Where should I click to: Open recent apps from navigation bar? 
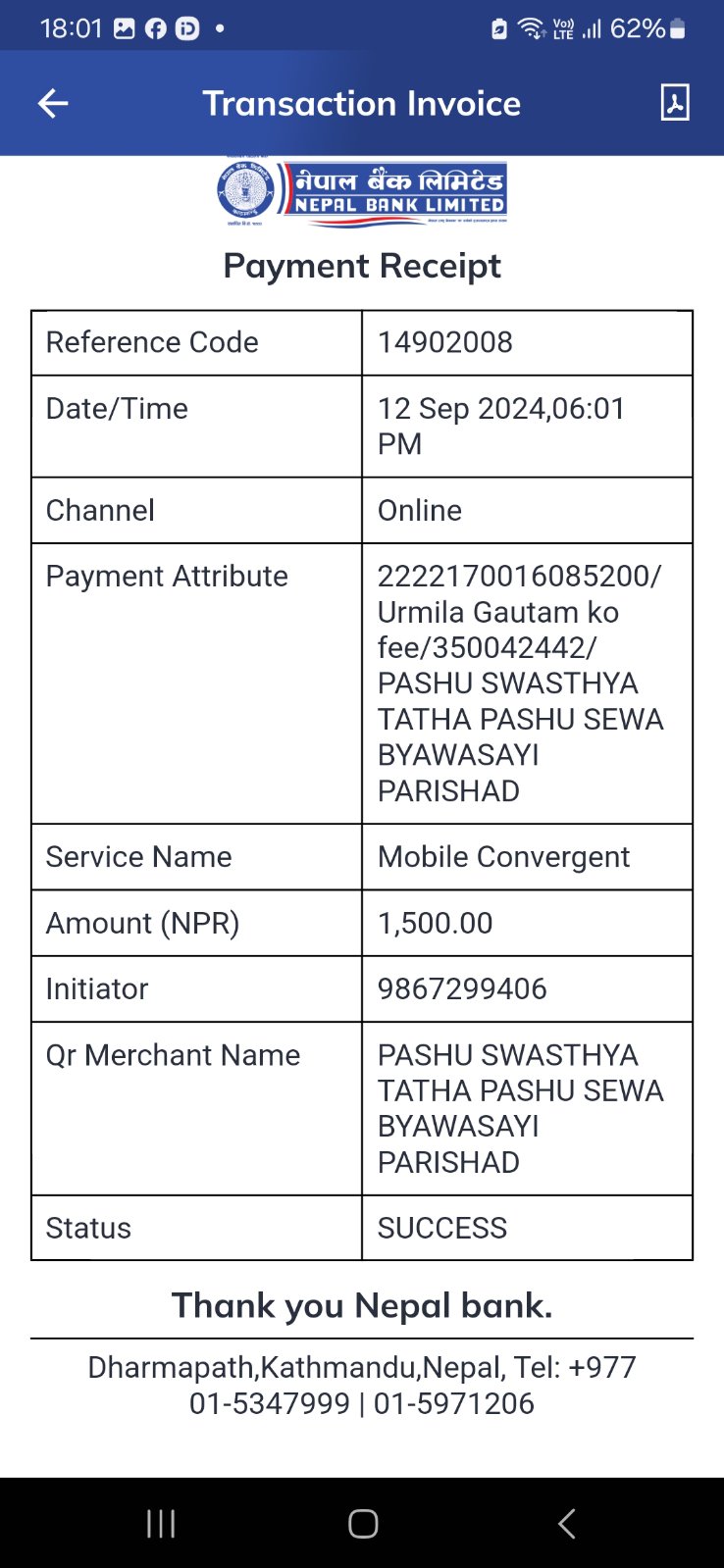161,1523
